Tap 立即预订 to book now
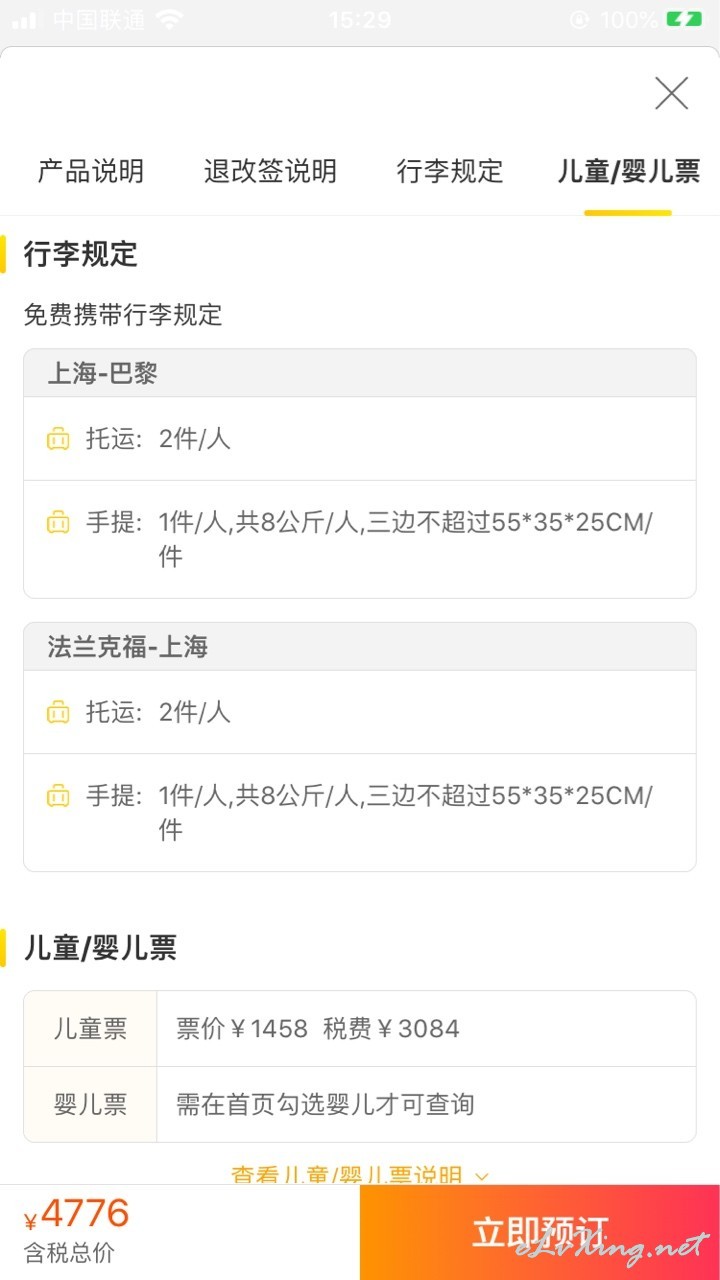720x1280 pixels. pos(540,1232)
